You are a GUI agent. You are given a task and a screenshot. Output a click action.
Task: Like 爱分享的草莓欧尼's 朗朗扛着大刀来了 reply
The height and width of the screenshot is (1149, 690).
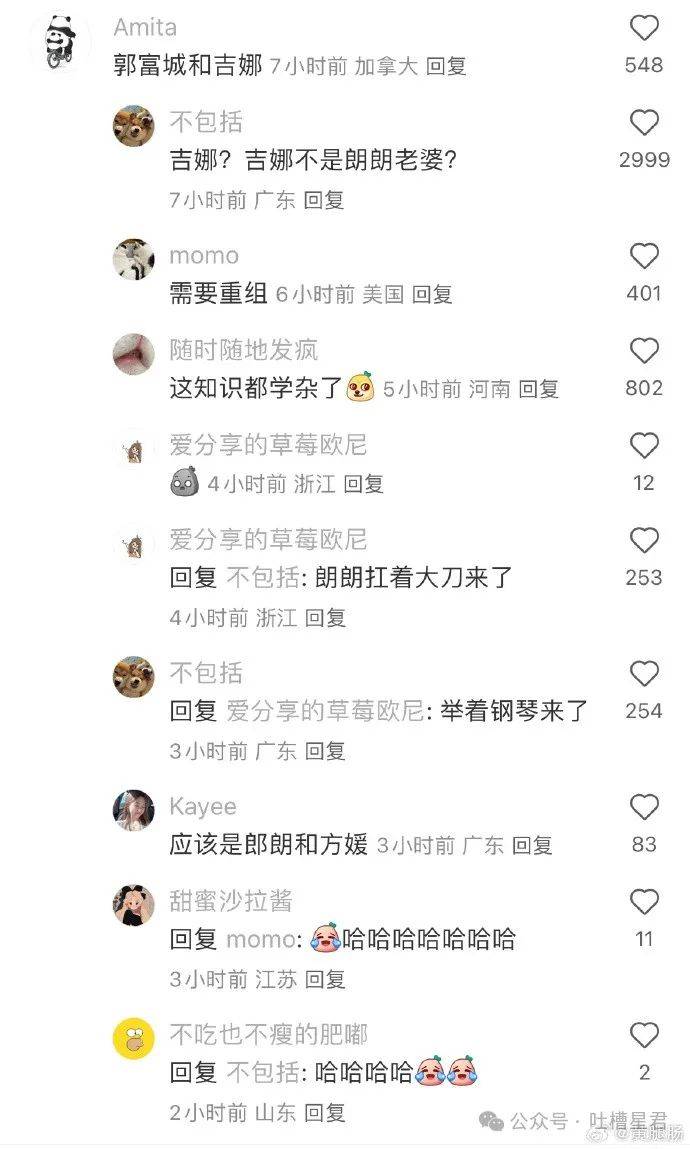[644, 541]
